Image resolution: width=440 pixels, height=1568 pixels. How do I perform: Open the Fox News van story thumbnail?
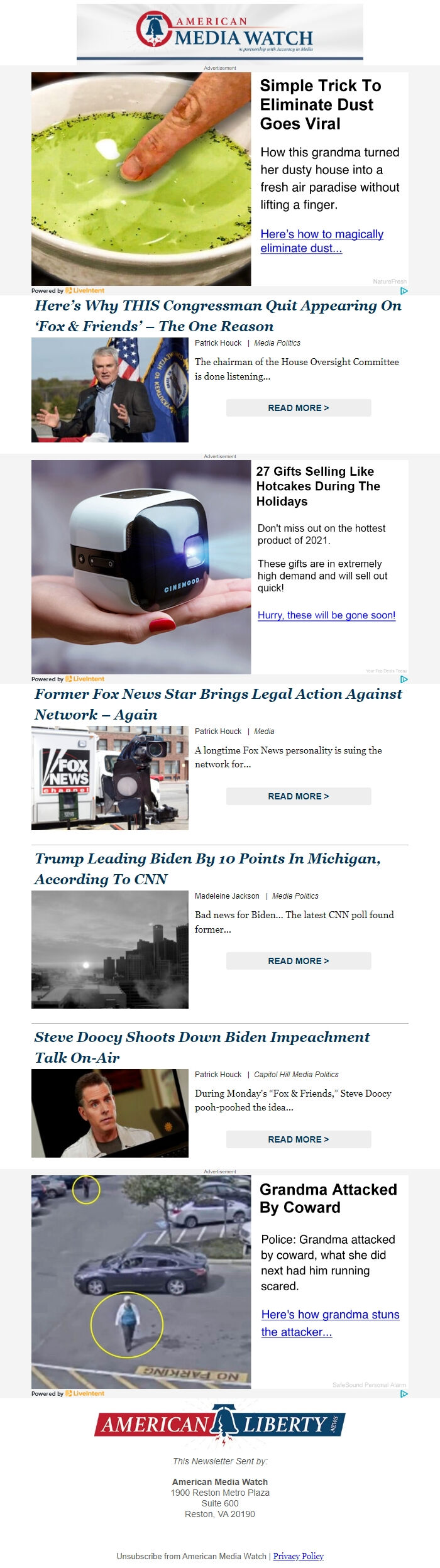pos(110,778)
